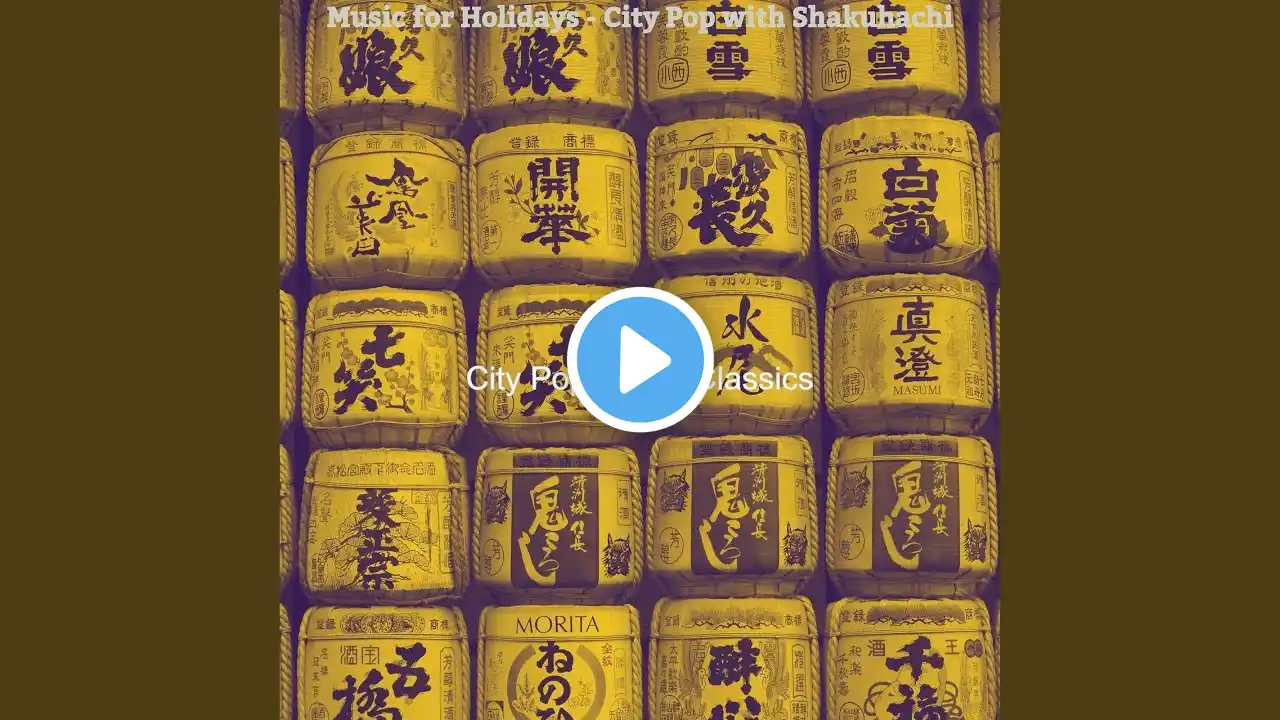Play the City Pop with Shakuhachi video
The image size is (1280, 720).
(640, 360)
